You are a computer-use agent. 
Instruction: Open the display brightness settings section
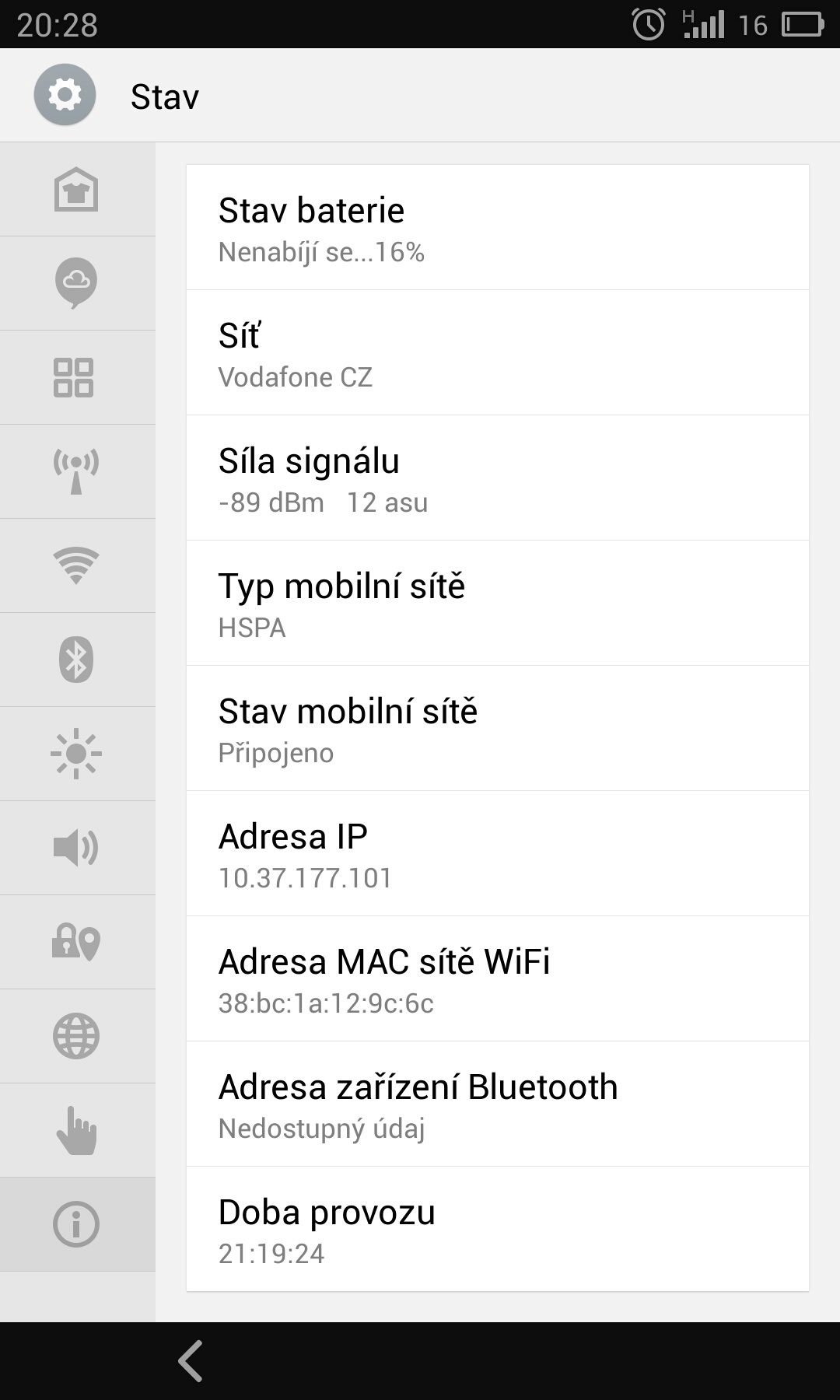point(76,754)
